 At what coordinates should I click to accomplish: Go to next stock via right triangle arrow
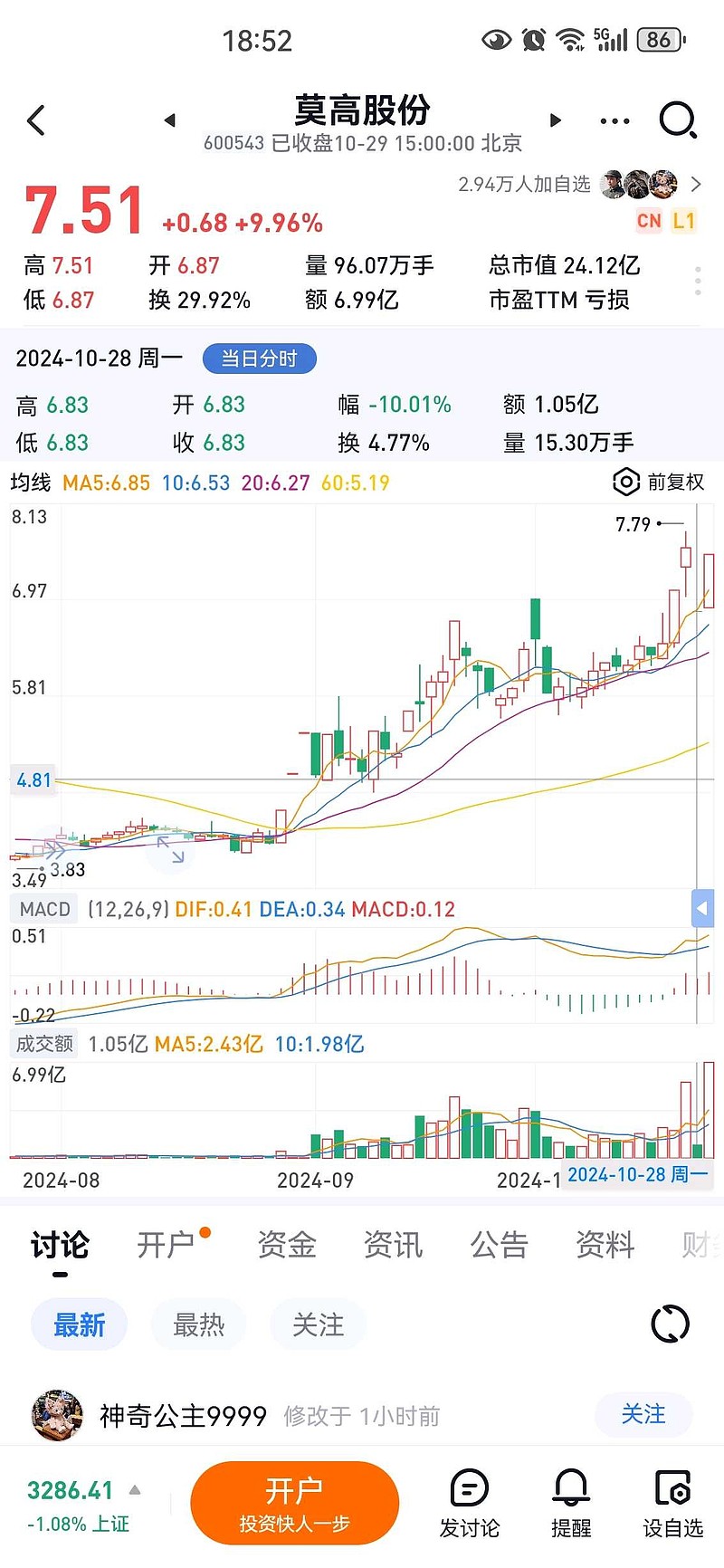(x=555, y=120)
